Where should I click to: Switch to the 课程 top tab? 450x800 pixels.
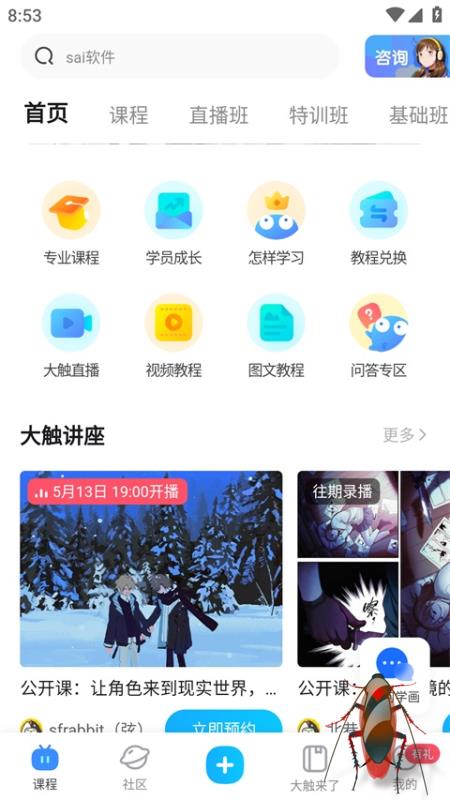tap(129, 115)
